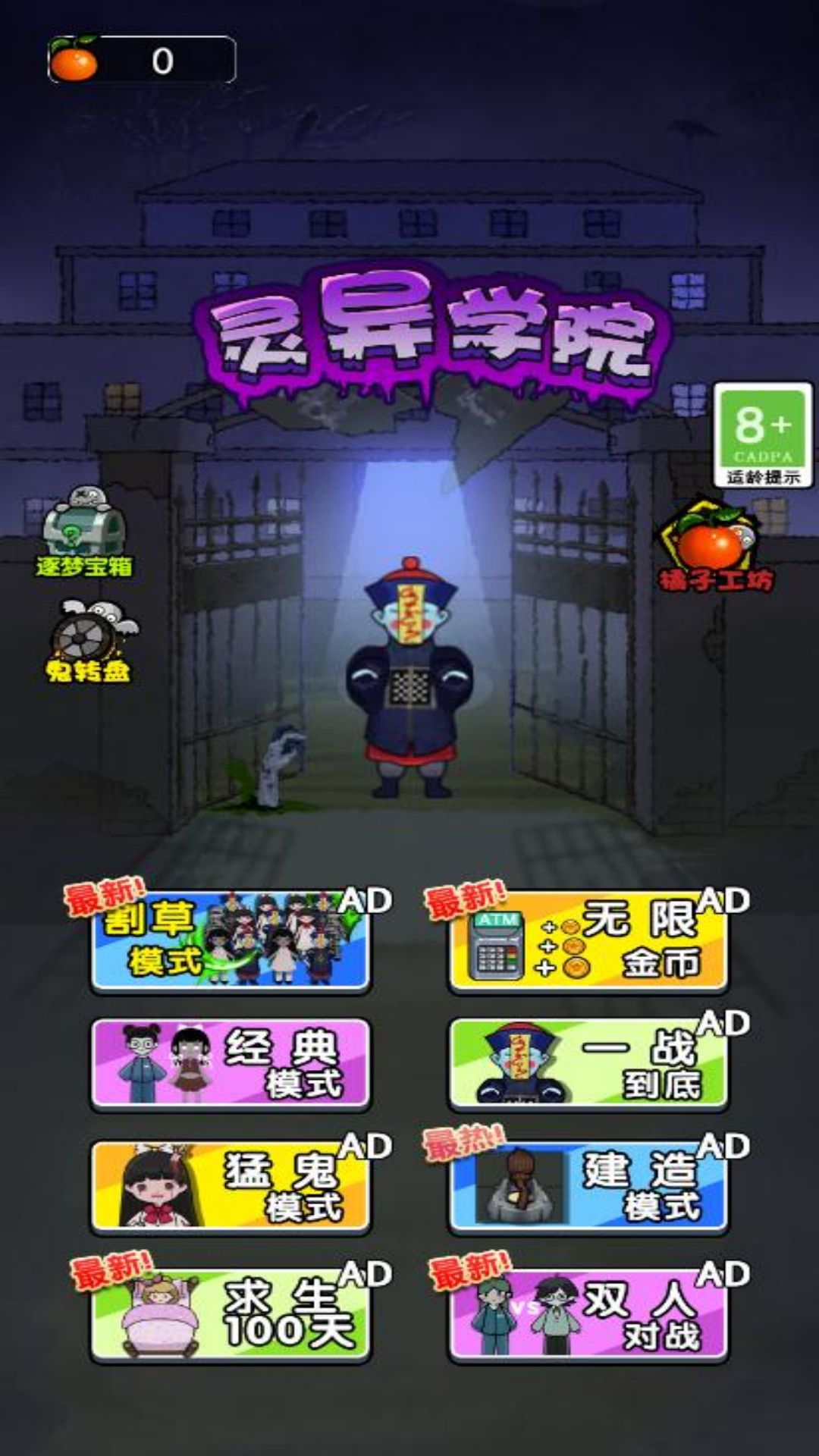Launch 求生100天 mode

pos(231,1313)
